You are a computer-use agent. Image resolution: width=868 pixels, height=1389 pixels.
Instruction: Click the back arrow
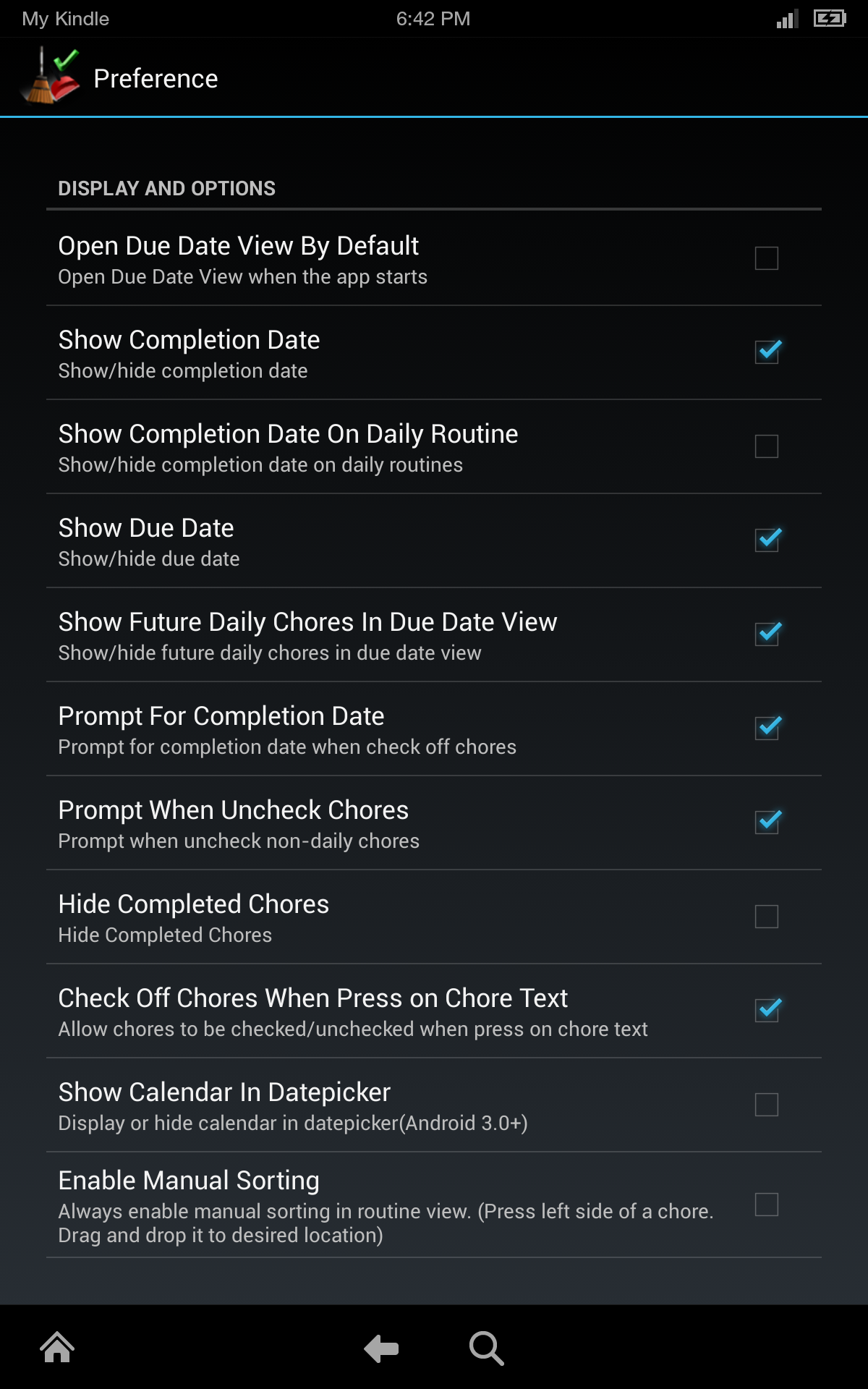pyautogui.click(x=380, y=1348)
